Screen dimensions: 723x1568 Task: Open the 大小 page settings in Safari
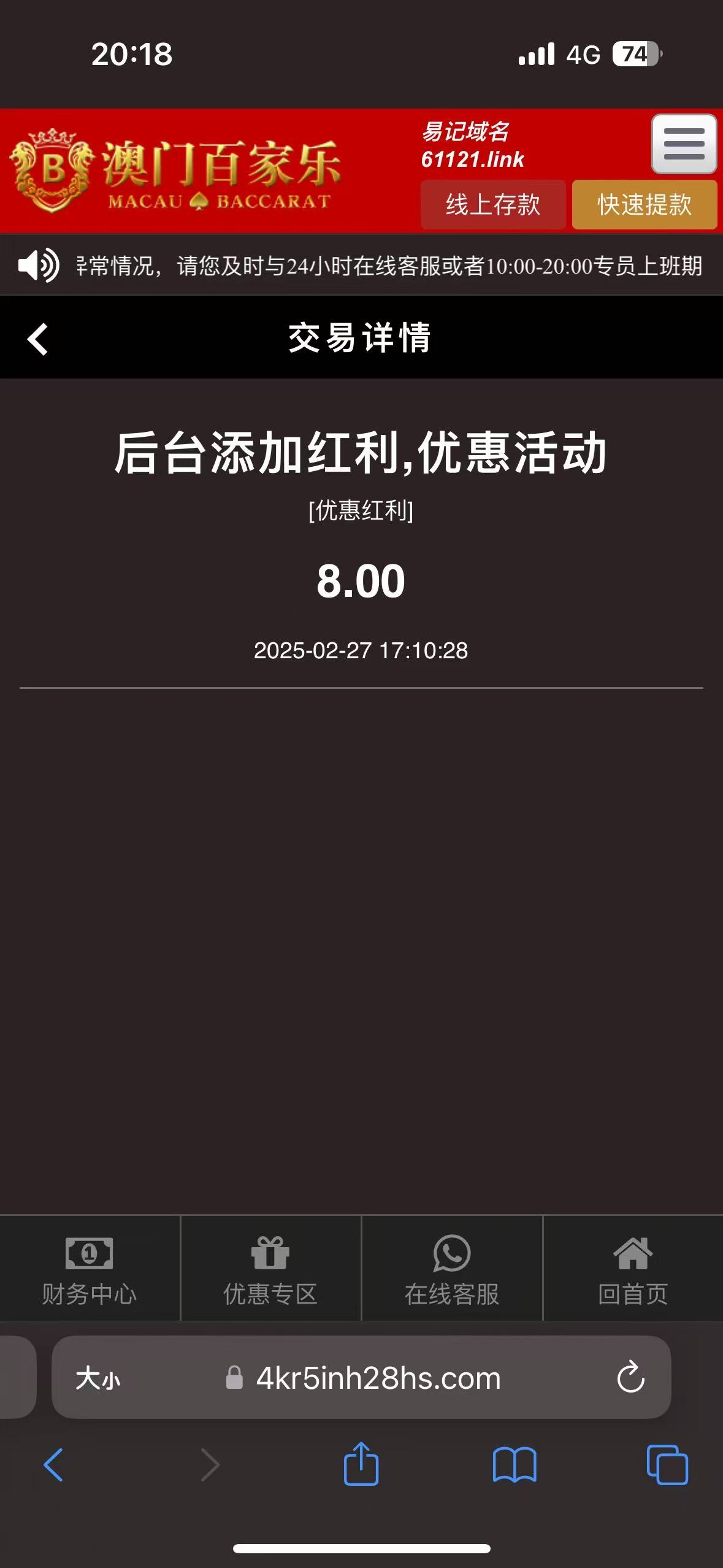pyautogui.click(x=98, y=1378)
